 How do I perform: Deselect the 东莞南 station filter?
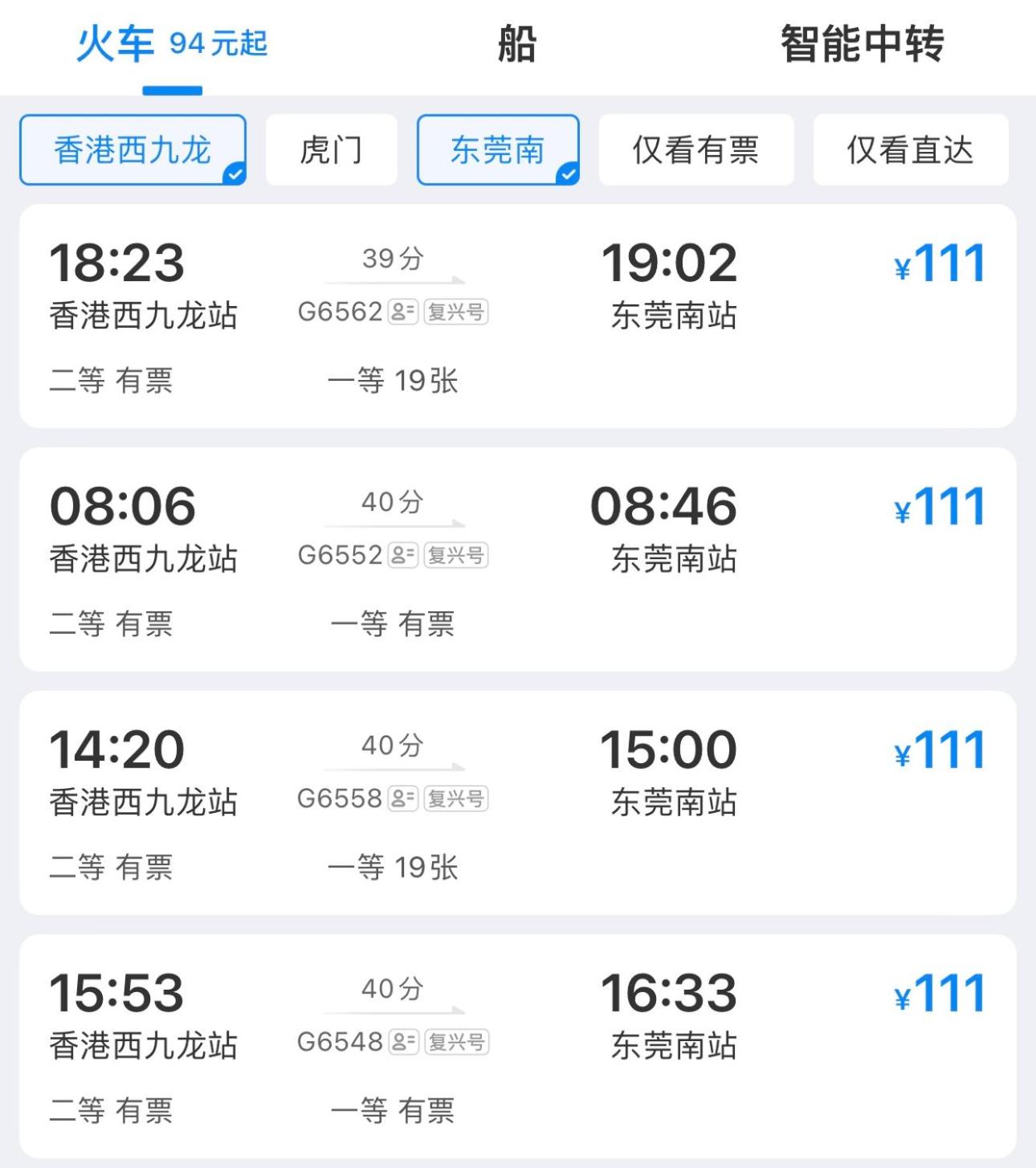tap(498, 150)
